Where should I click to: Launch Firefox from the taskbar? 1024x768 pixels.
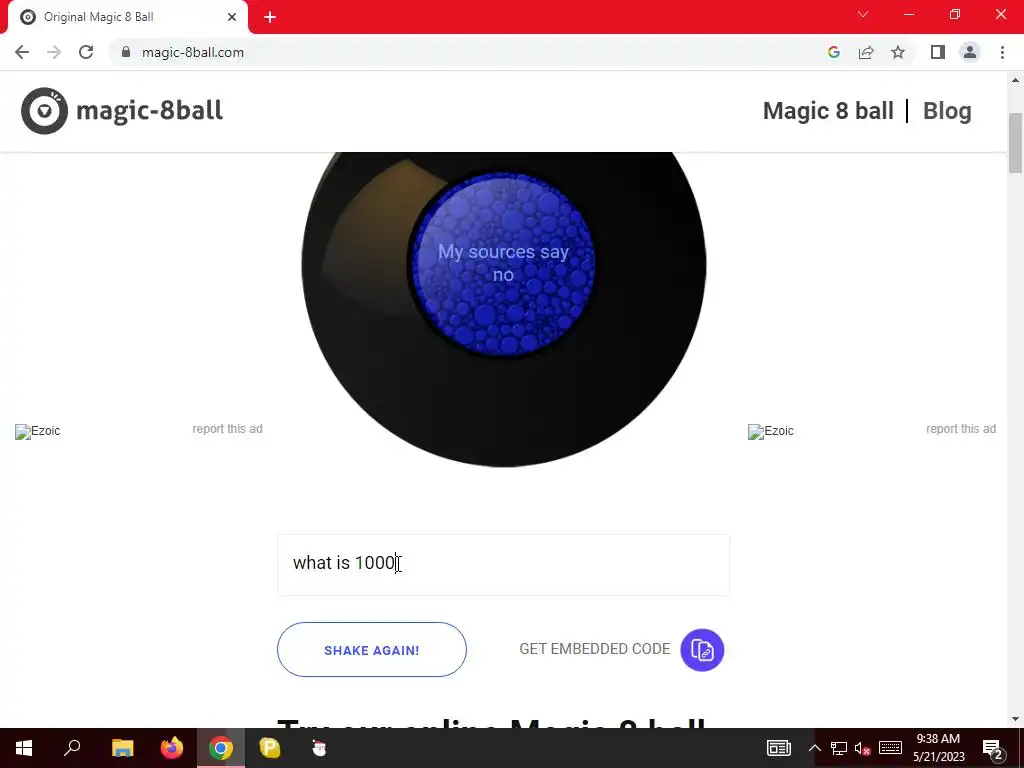[172, 748]
